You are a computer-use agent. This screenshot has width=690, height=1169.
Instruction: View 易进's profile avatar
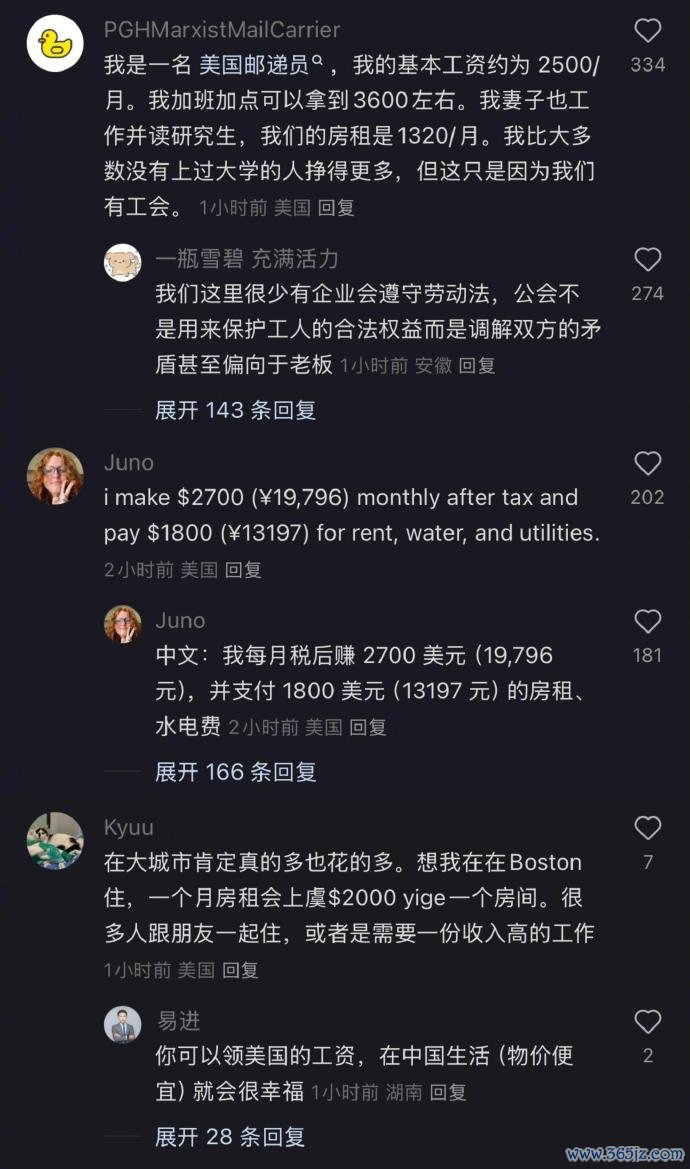[x=123, y=1024]
